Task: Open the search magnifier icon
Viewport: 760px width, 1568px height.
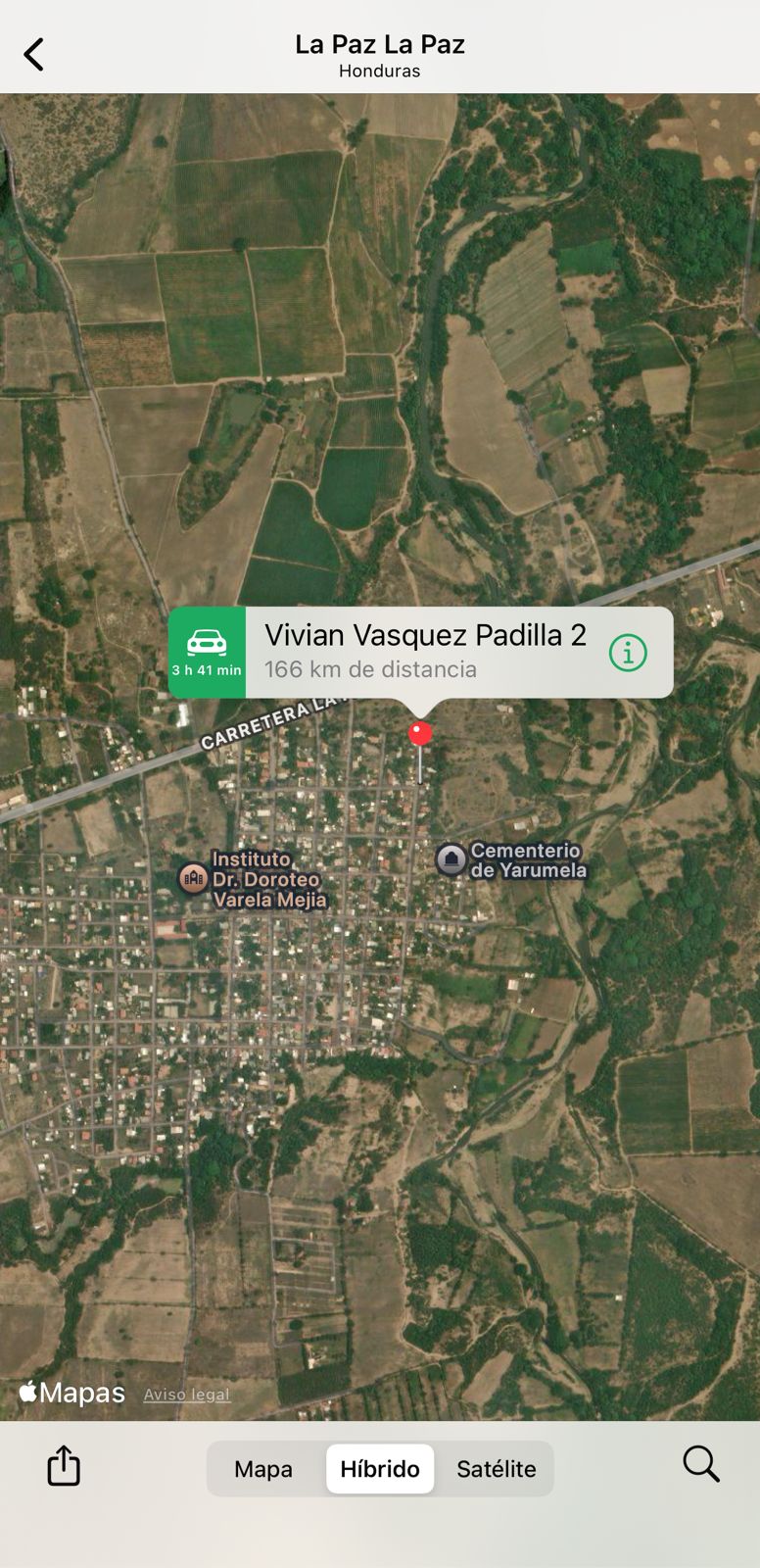Action: tap(701, 1464)
